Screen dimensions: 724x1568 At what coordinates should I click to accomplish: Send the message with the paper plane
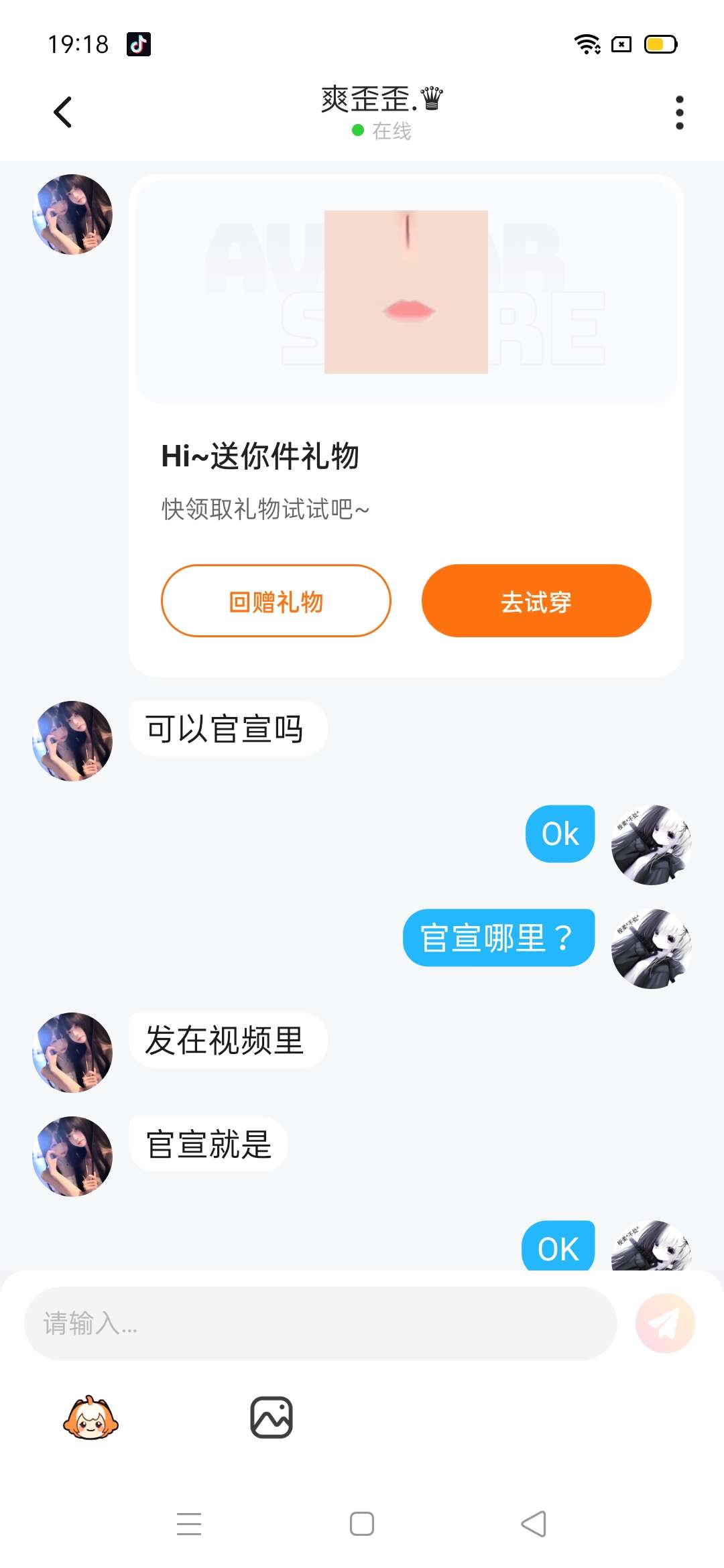pos(665,1323)
